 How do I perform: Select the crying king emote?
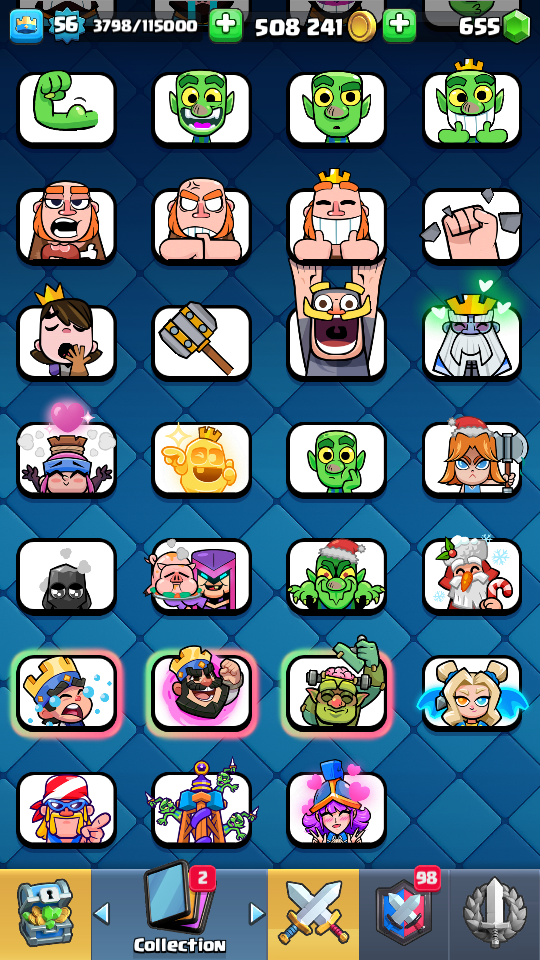click(x=67, y=692)
